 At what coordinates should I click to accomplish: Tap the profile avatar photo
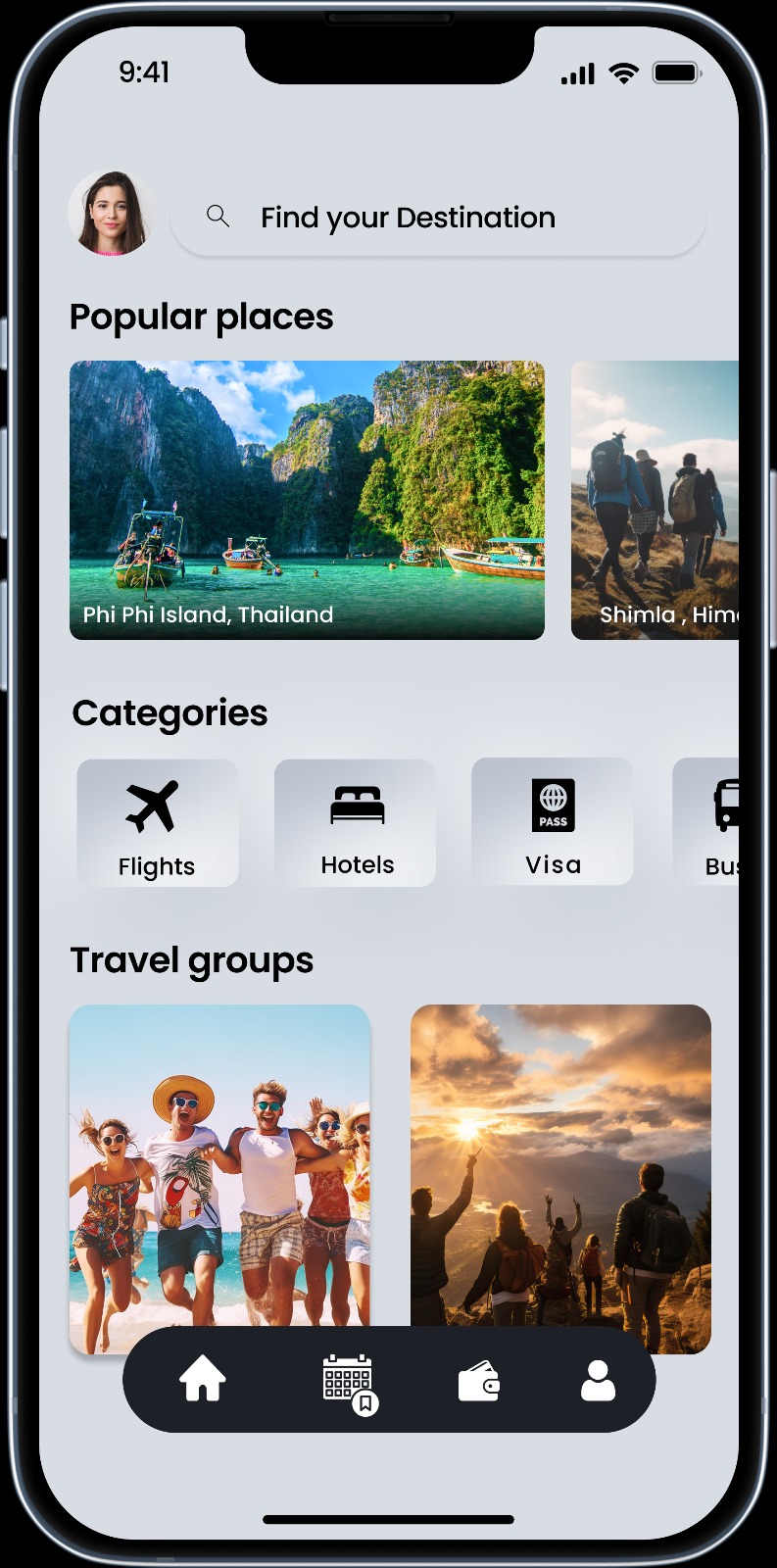tap(110, 214)
